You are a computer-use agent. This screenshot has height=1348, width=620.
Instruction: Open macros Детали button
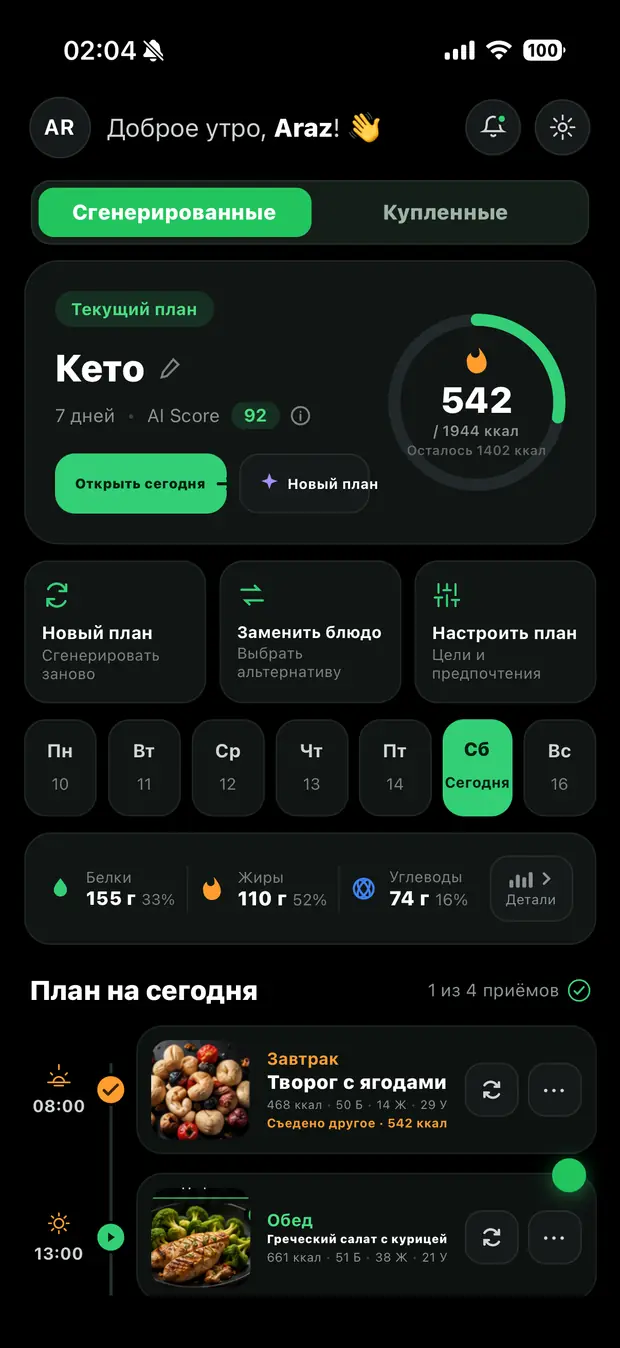point(531,888)
